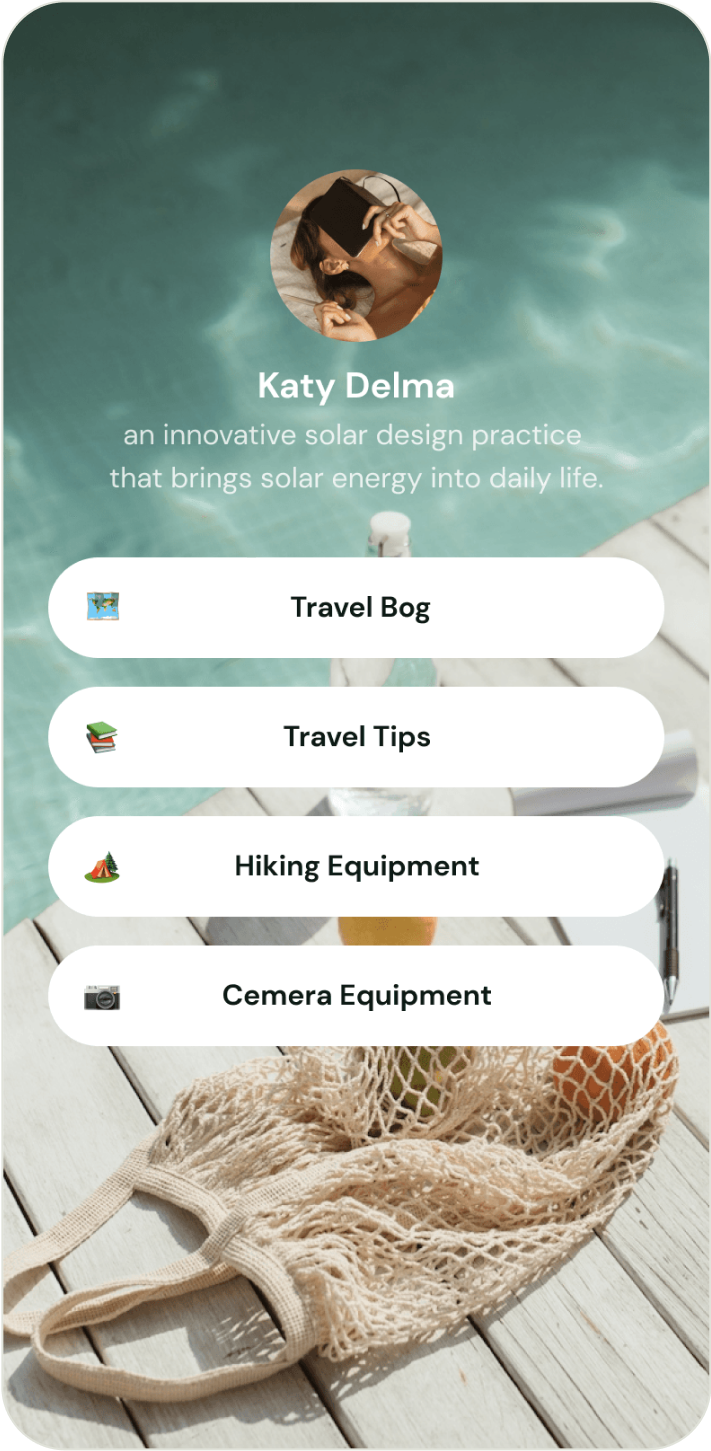Image resolution: width=711 pixels, height=1451 pixels.
Task: Go to Hiking Equipment
Action: tap(356, 866)
